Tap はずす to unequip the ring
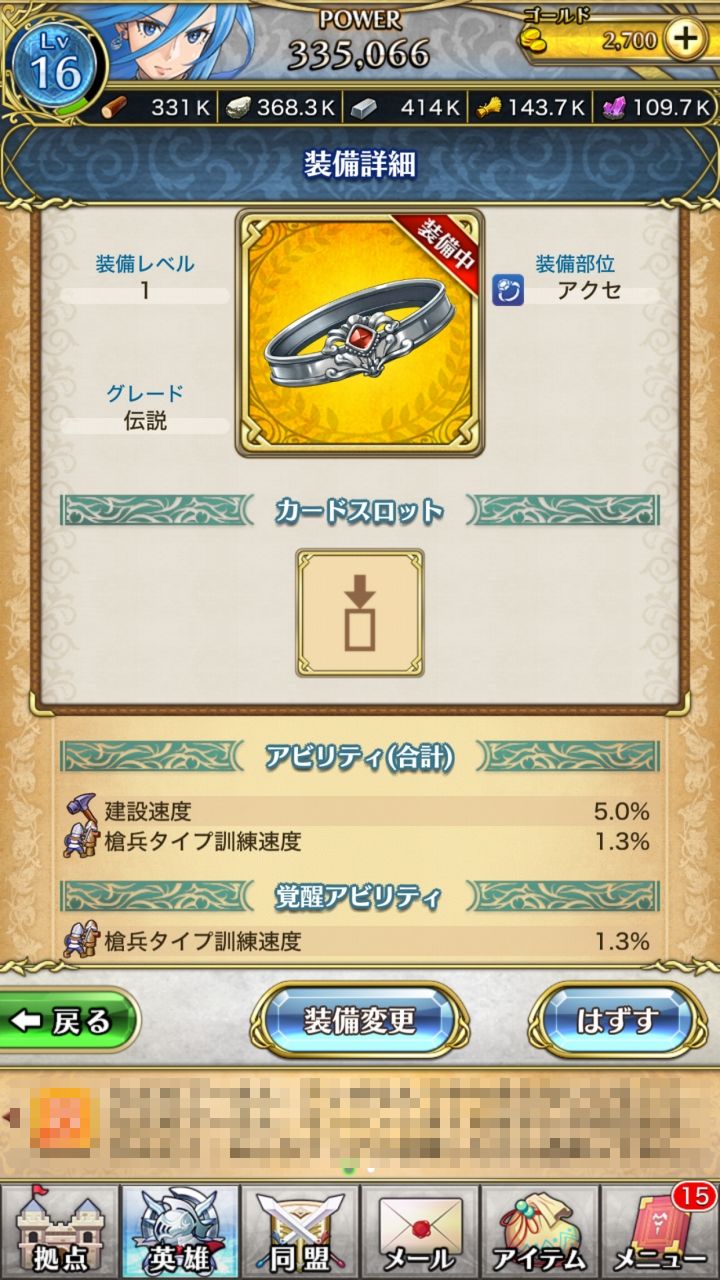This screenshot has width=720, height=1280. [x=617, y=1020]
